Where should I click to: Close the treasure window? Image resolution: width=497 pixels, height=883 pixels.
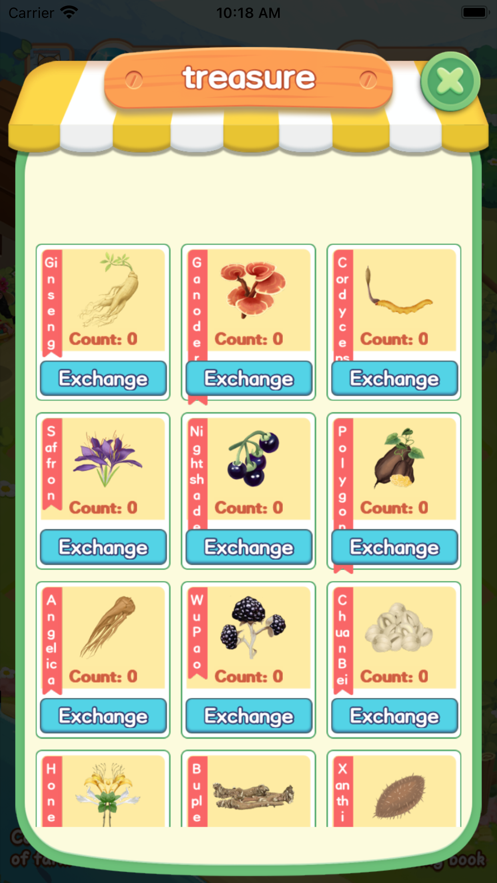[450, 81]
